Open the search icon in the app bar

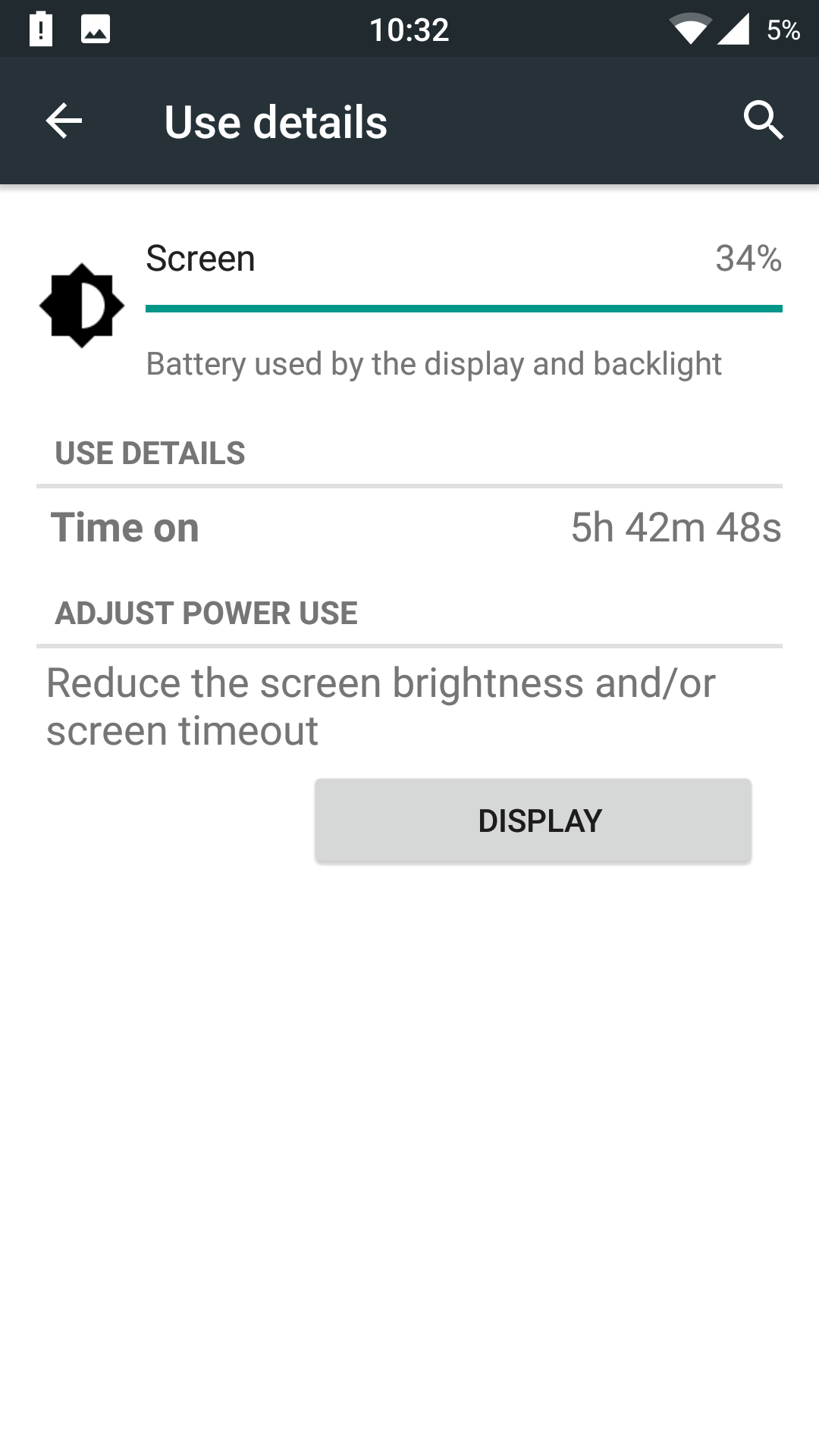(x=762, y=121)
